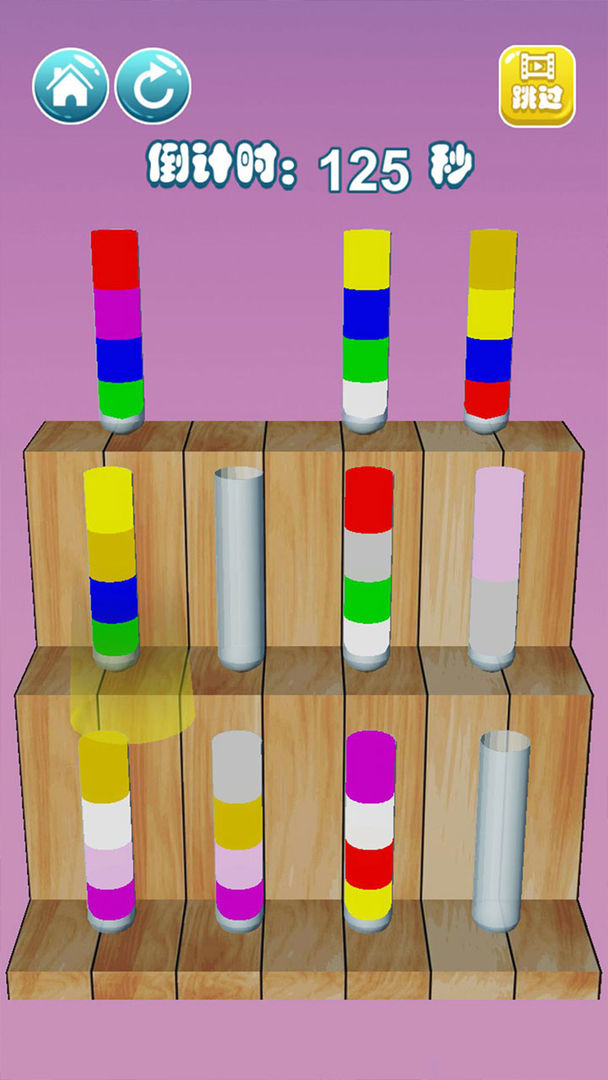
Task: Pick the tube with magenta, white, red, yellow
Action: tap(369, 828)
